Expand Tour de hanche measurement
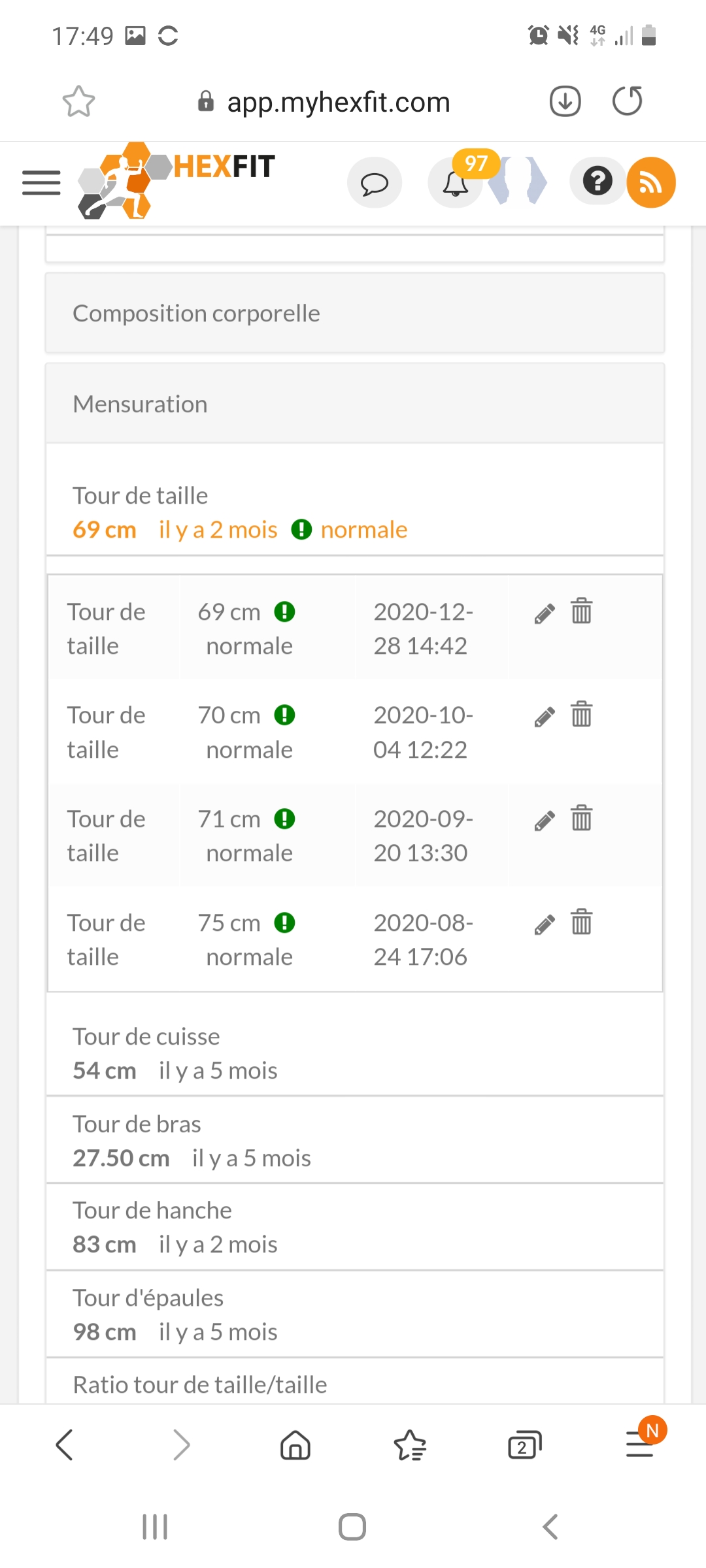The image size is (706, 1568). coord(355,1227)
